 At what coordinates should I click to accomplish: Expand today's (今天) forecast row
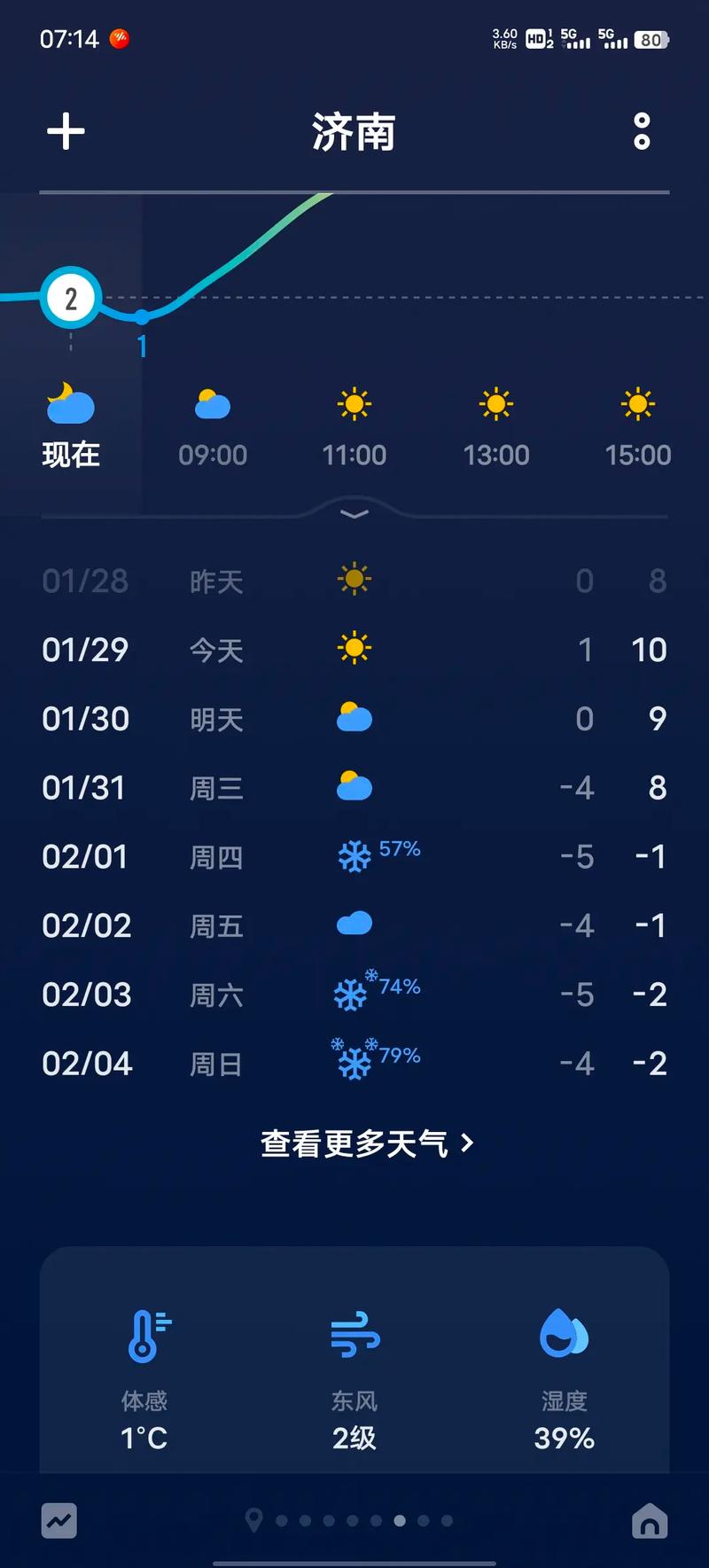click(354, 650)
